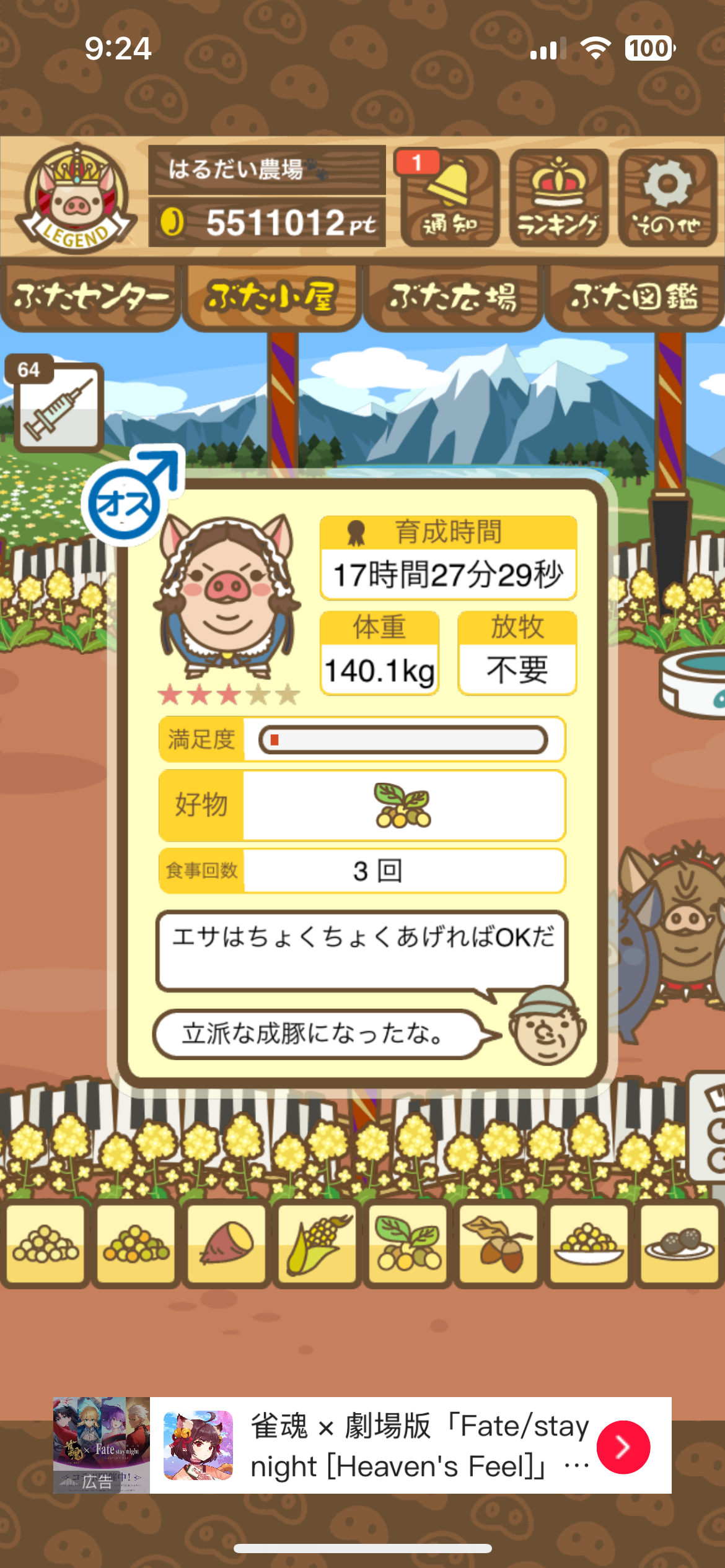The height and width of the screenshot is (1568, 725).
Task: Feed the soybean plant with leaves
Action: (408, 1244)
